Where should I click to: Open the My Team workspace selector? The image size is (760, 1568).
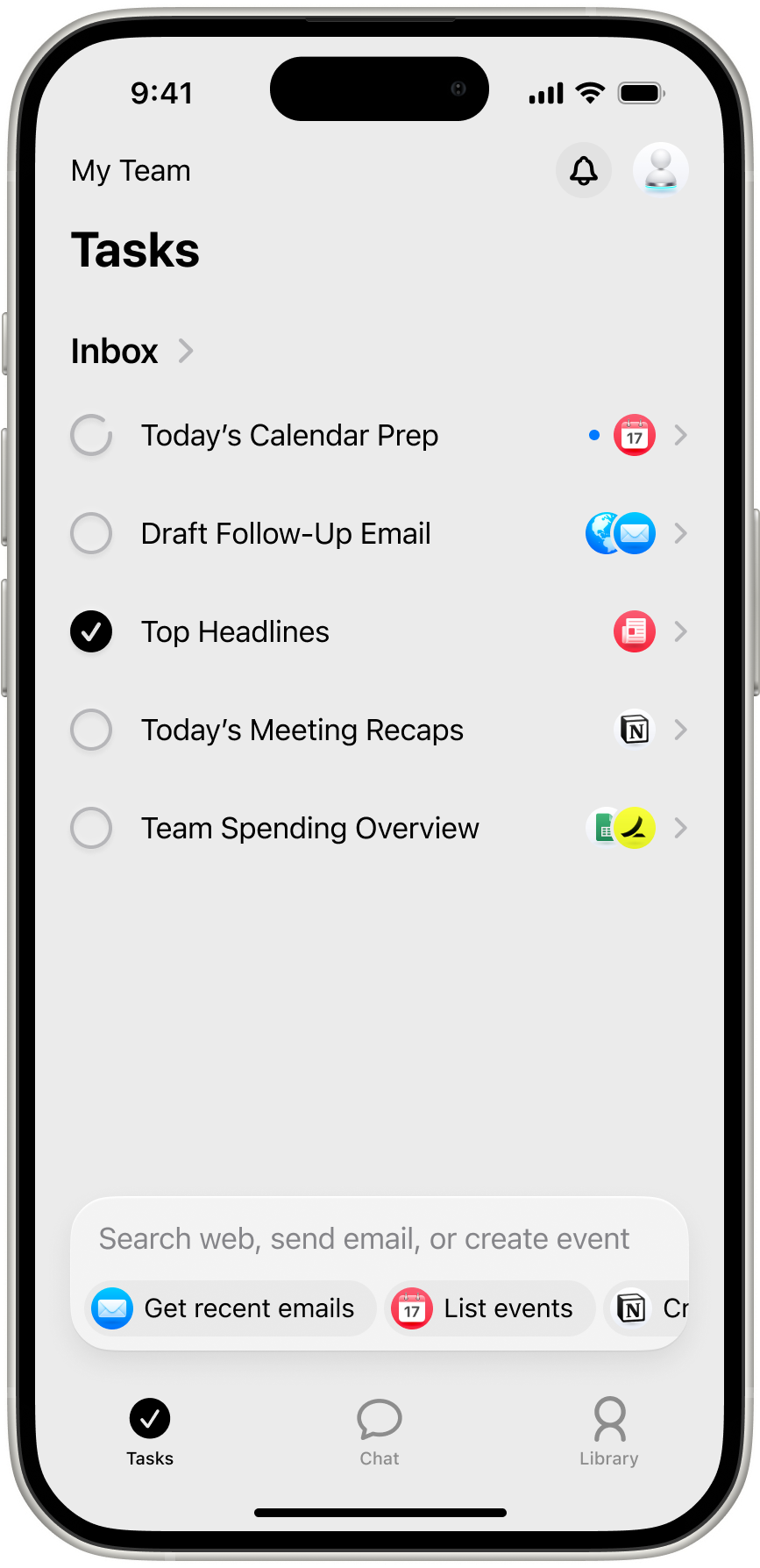(131, 171)
